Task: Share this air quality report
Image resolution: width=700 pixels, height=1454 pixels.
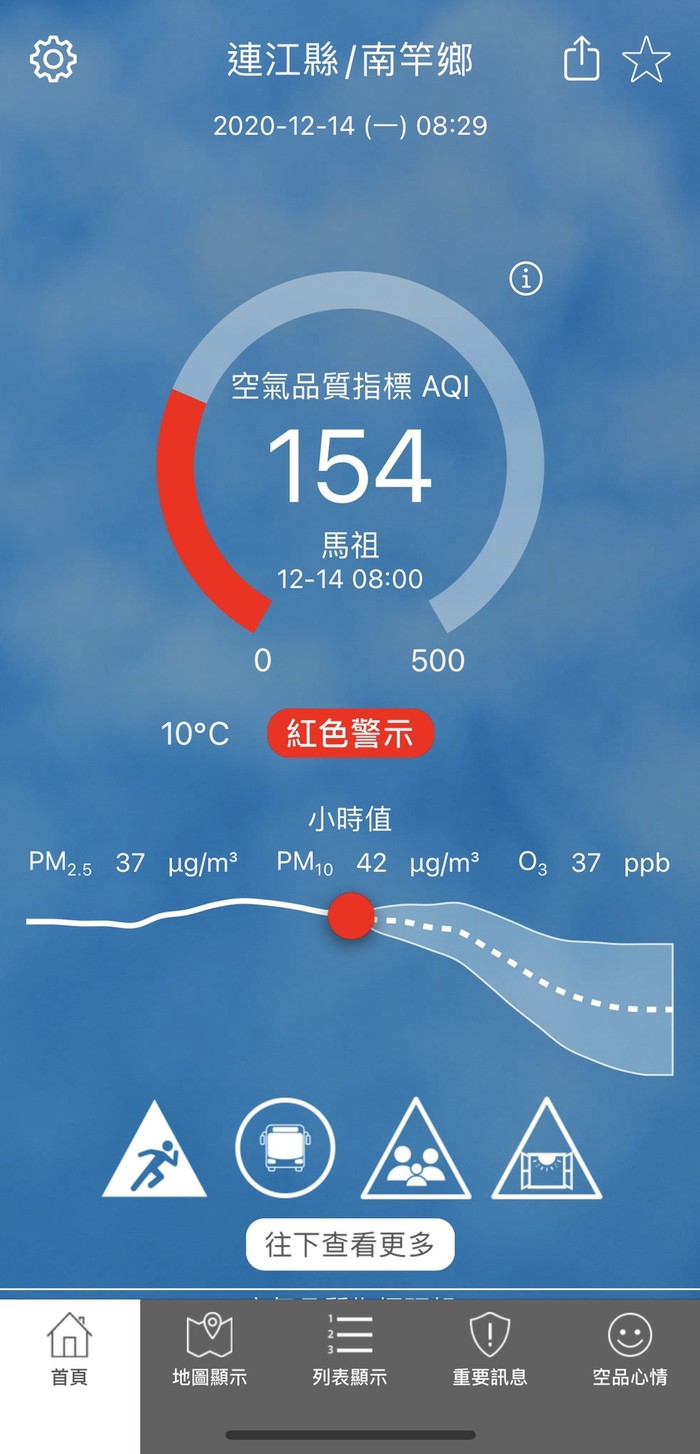Action: [x=582, y=60]
